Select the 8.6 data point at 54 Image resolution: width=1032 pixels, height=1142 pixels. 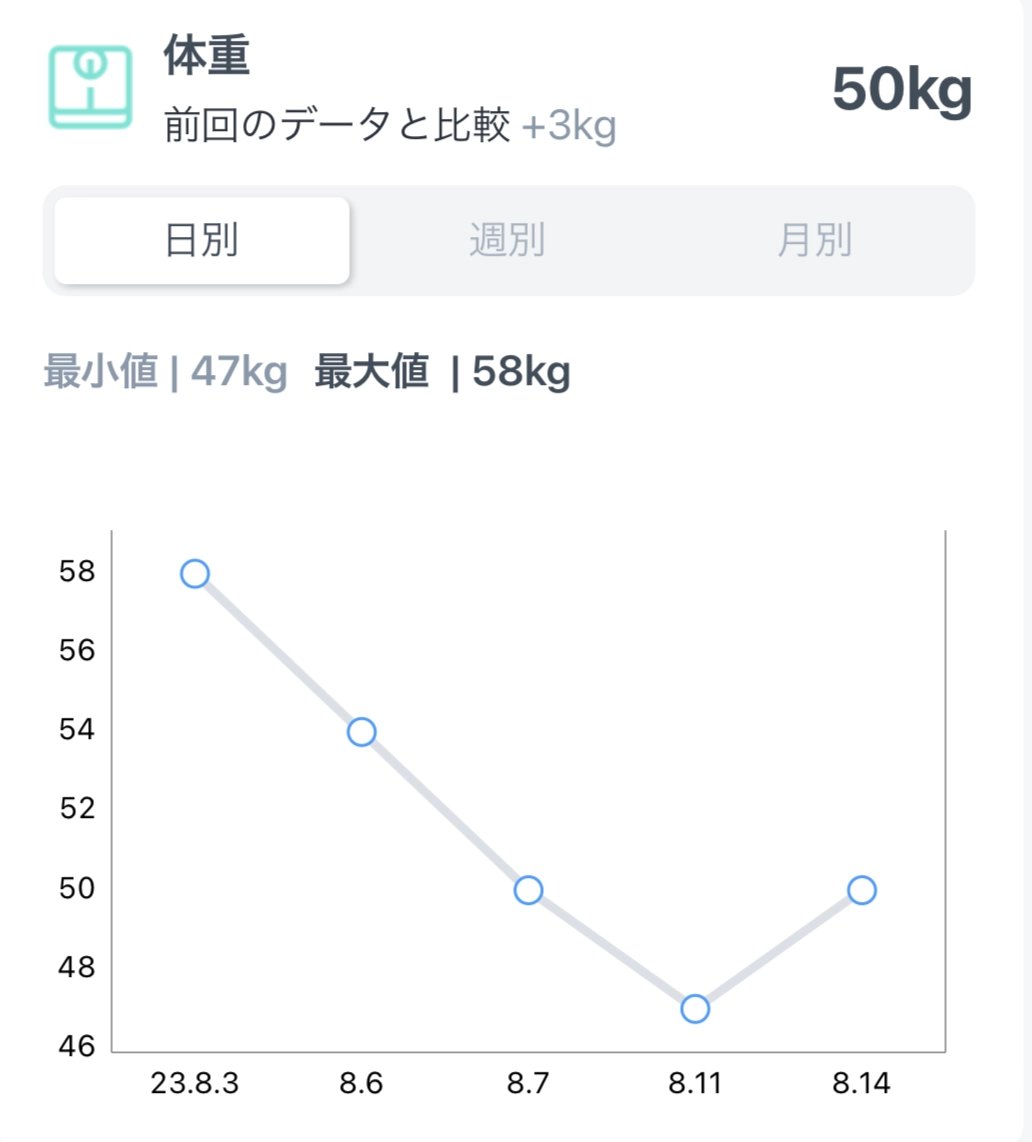tap(361, 732)
